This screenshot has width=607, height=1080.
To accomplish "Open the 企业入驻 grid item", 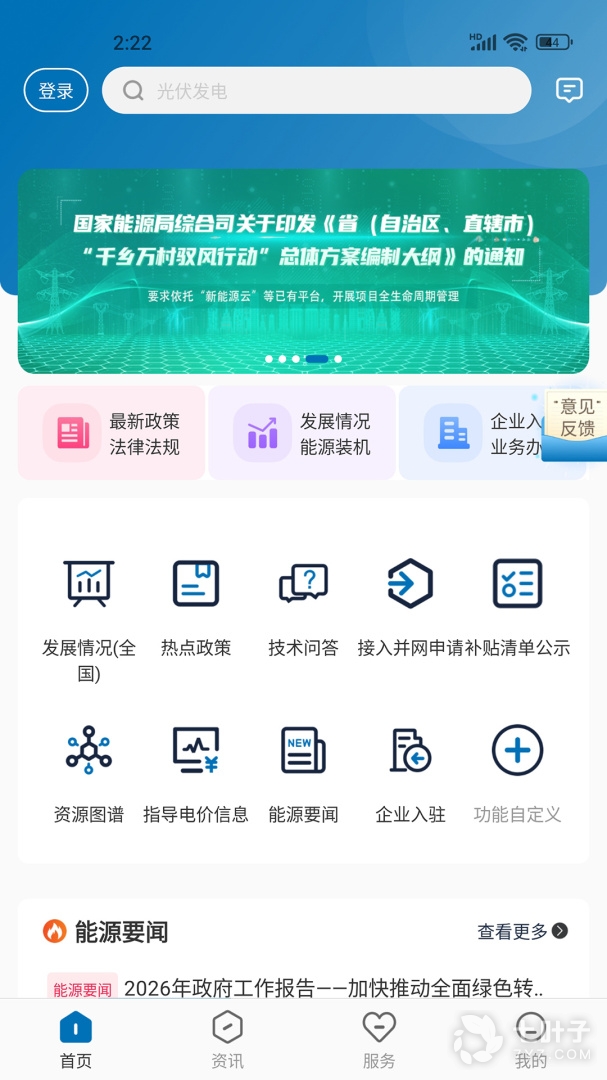I will [x=410, y=773].
